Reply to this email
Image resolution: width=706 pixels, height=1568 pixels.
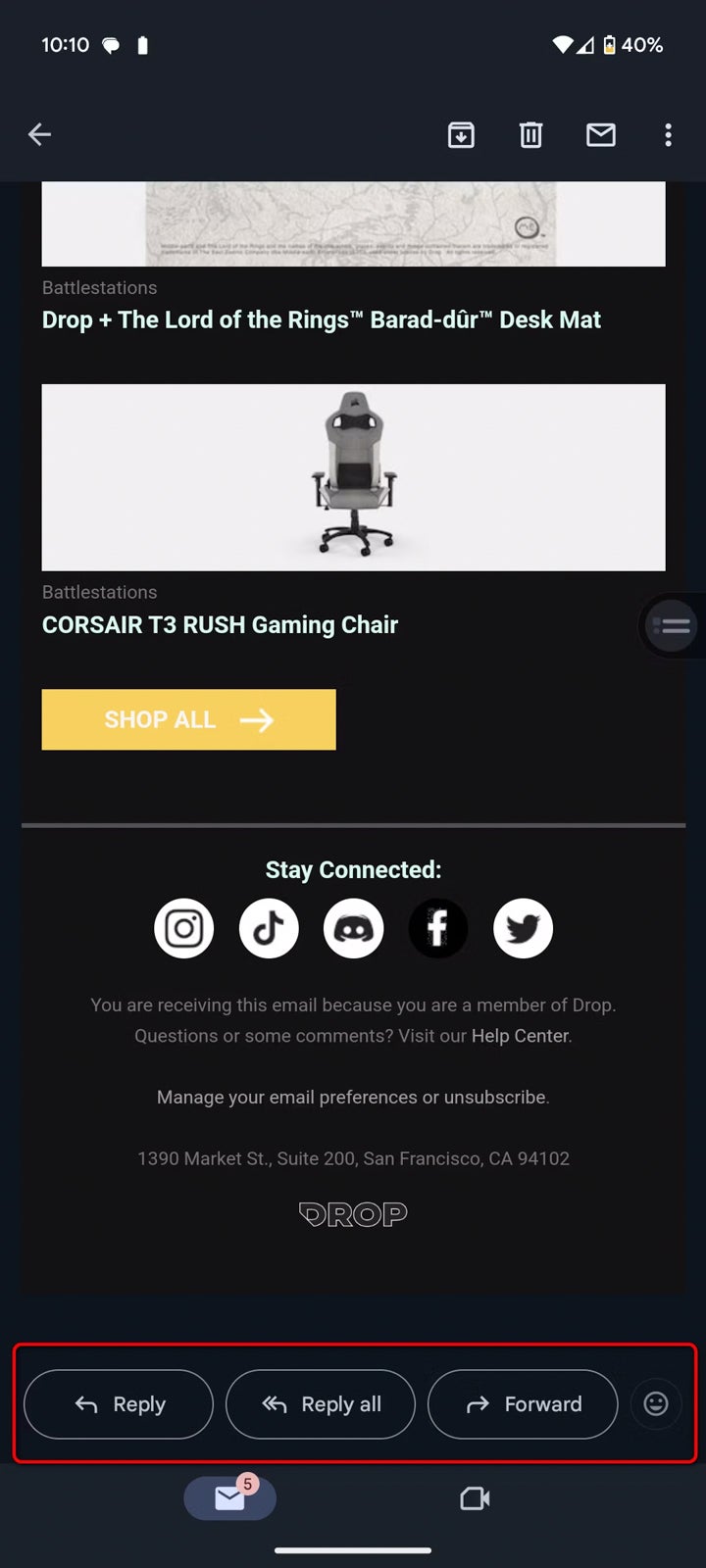point(119,1404)
